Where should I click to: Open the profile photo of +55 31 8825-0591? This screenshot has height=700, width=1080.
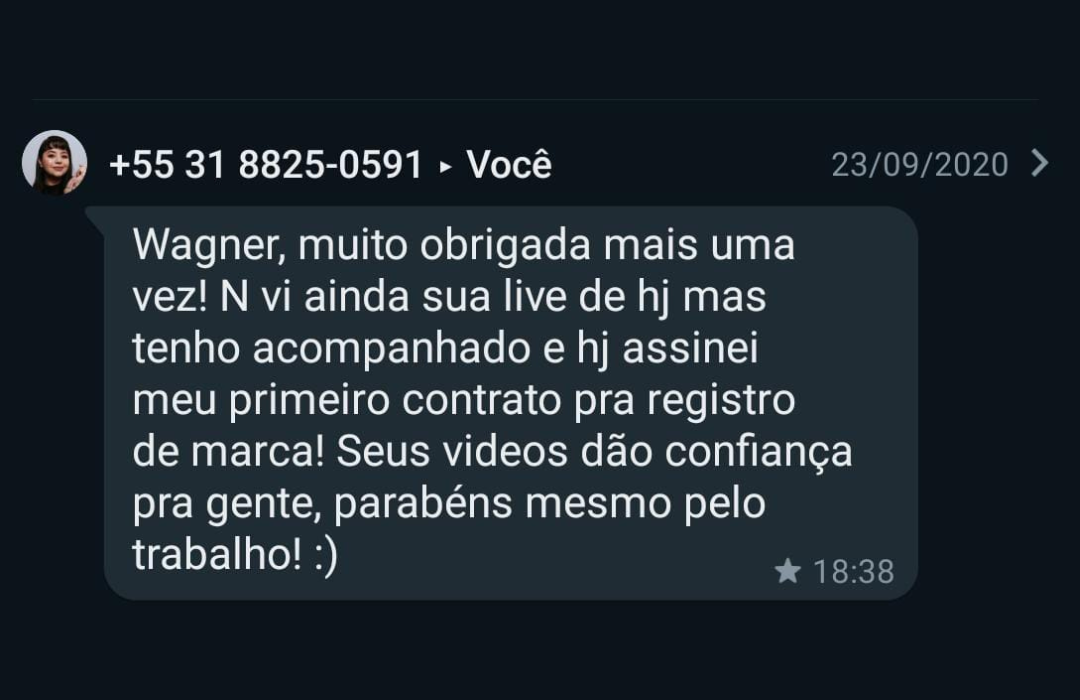(x=54, y=163)
